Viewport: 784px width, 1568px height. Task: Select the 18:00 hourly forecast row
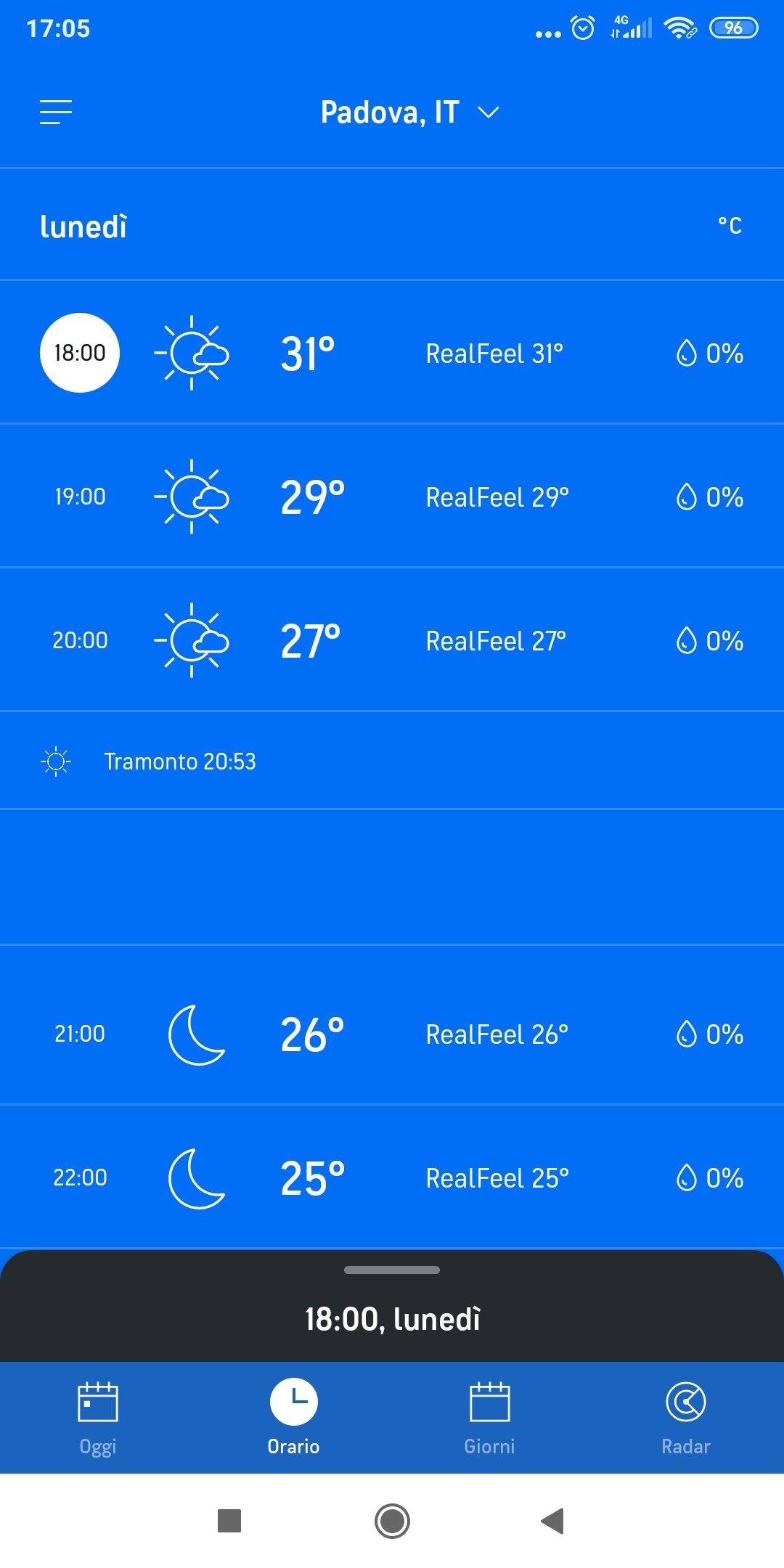tap(392, 353)
